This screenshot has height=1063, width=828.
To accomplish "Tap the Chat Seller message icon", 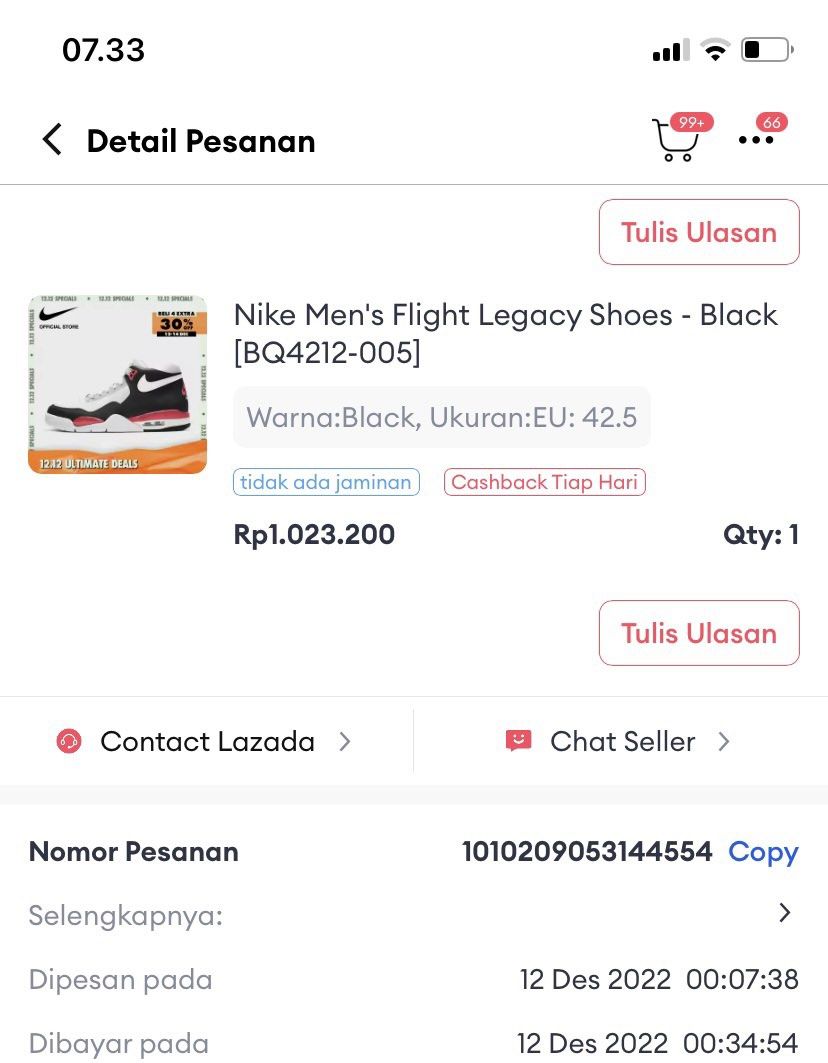I will [x=518, y=740].
